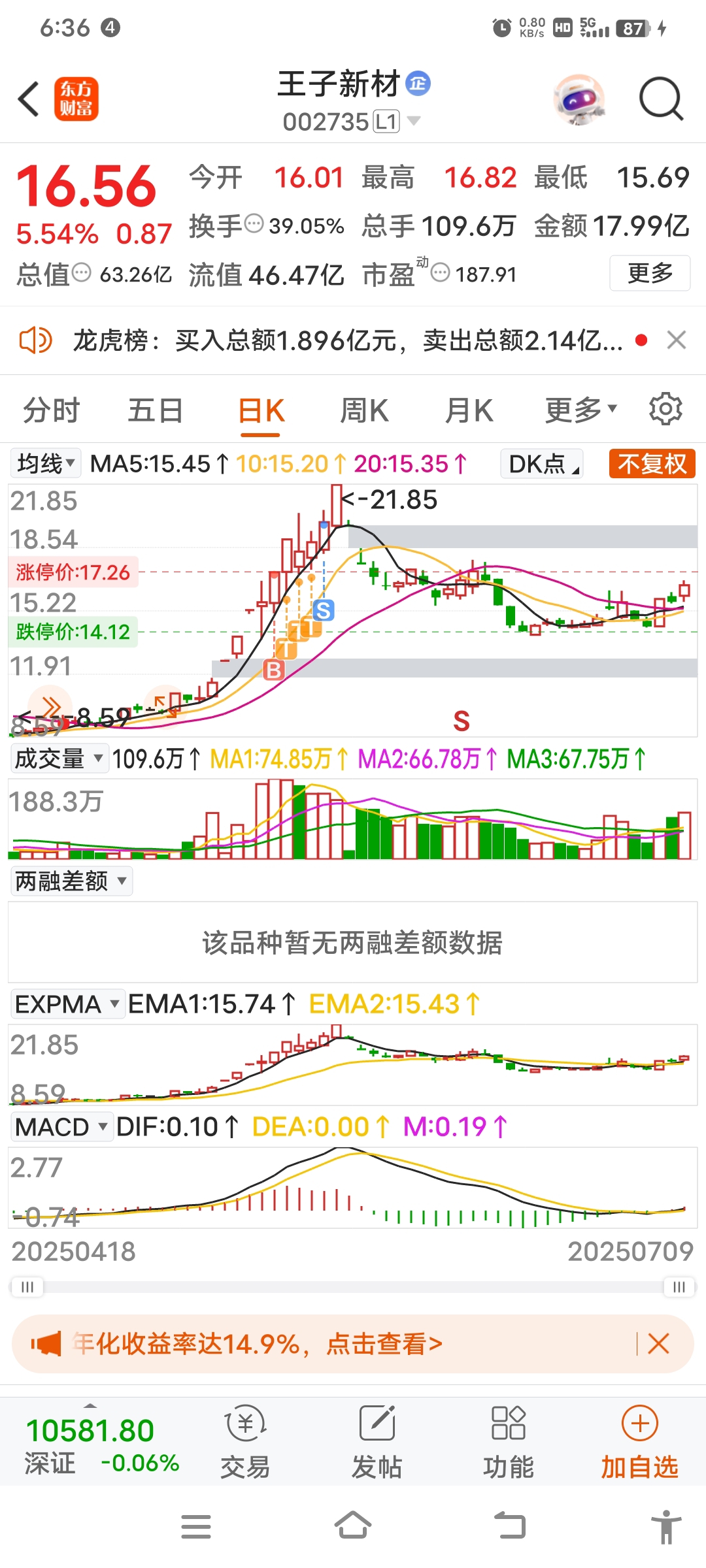Image resolution: width=706 pixels, height=1568 pixels.
Task: Tap 更多 to show more quote data
Action: tap(650, 273)
